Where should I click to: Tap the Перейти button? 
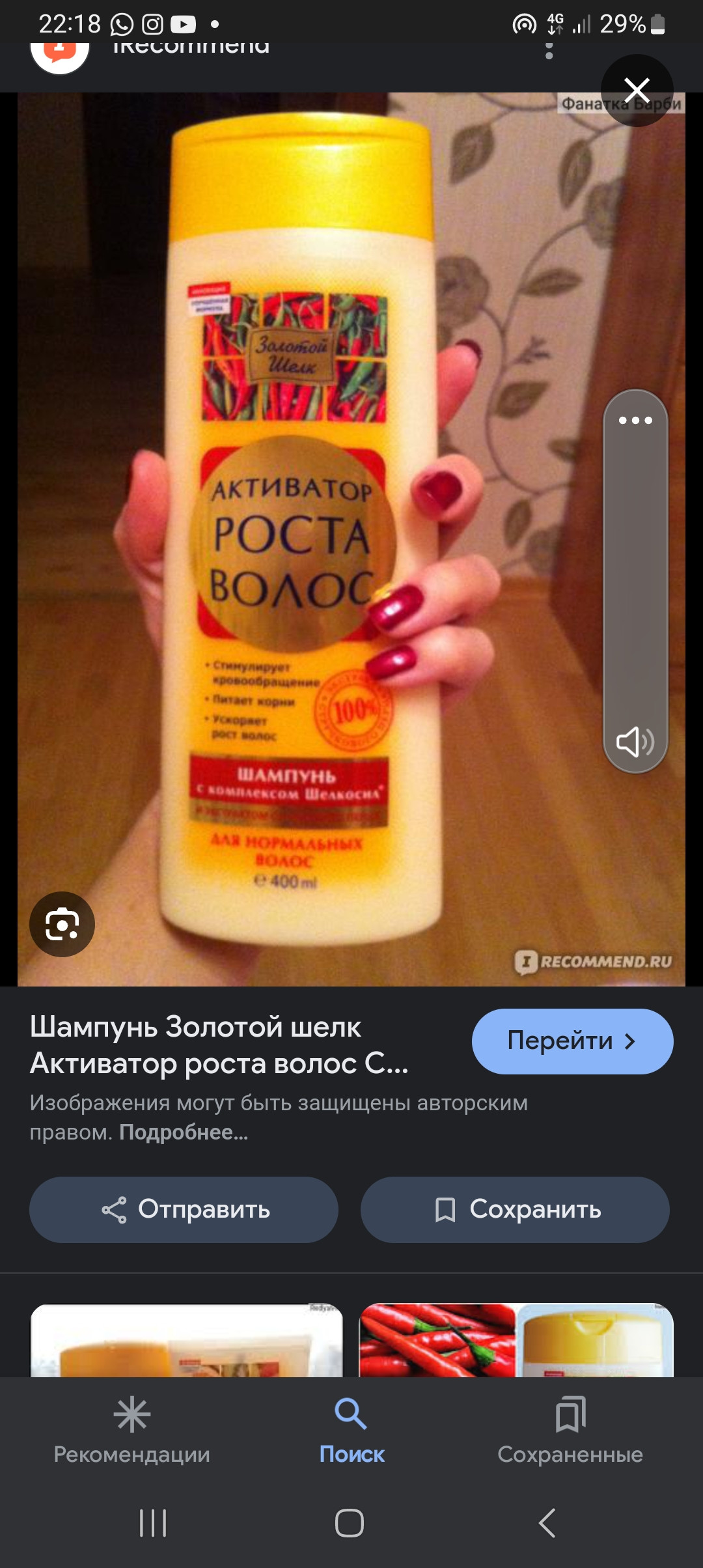point(572,1041)
